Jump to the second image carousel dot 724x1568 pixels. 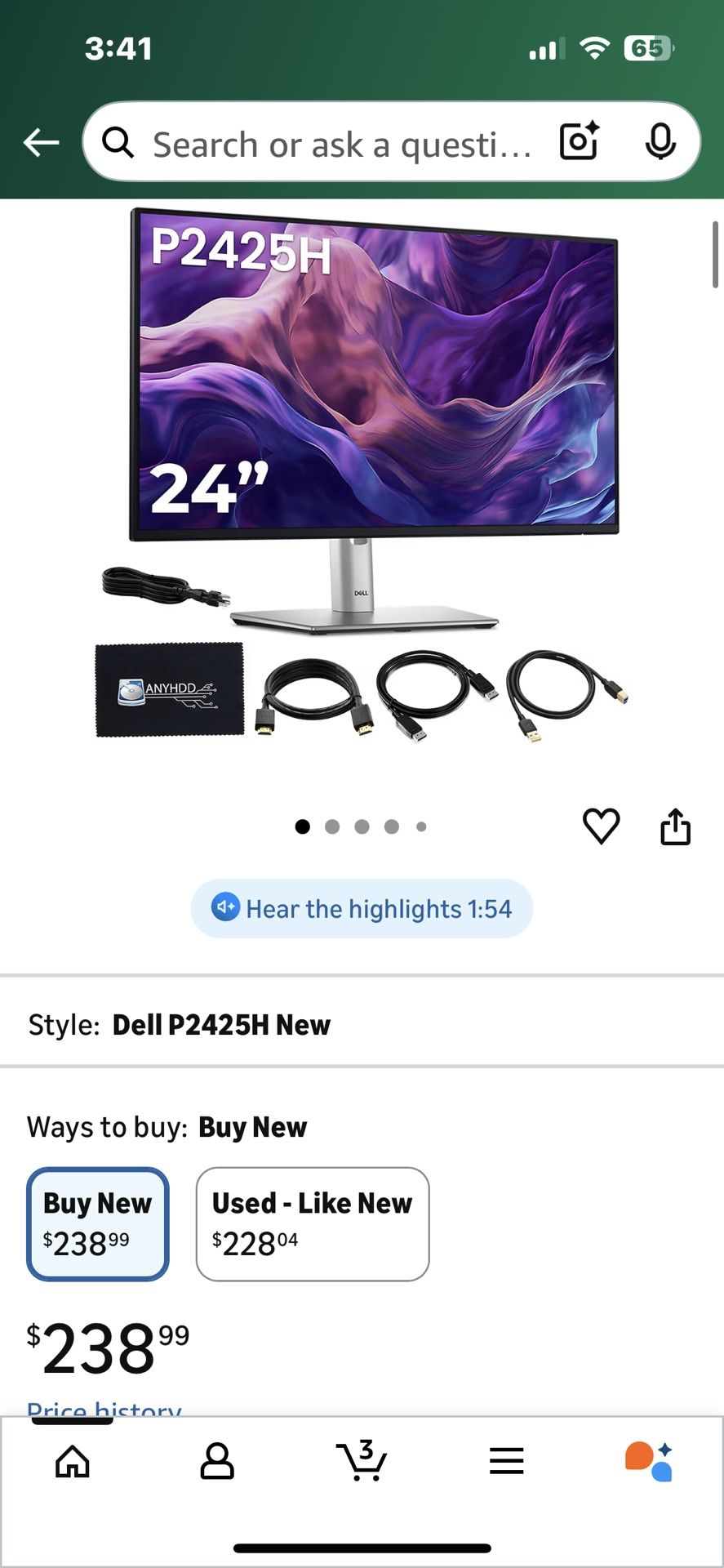click(332, 826)
